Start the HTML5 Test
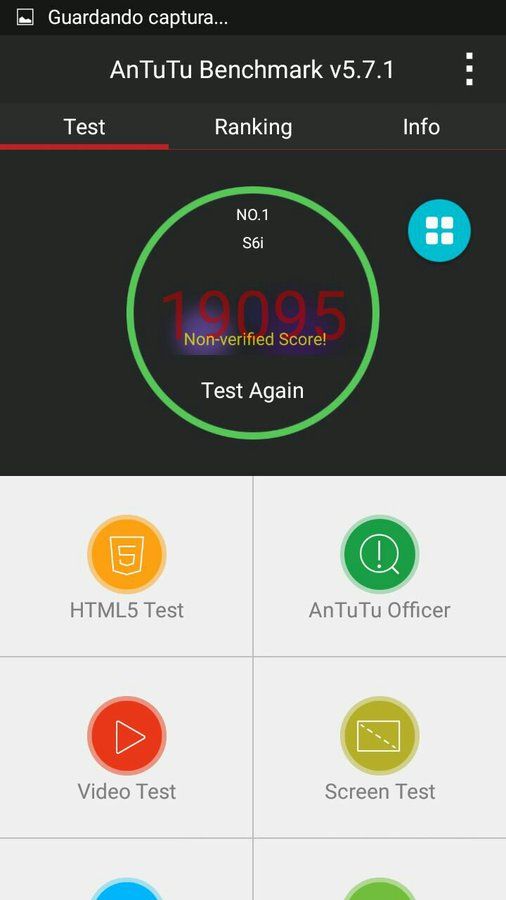Viewport: 506px width, 900px height. pos(126,567)
